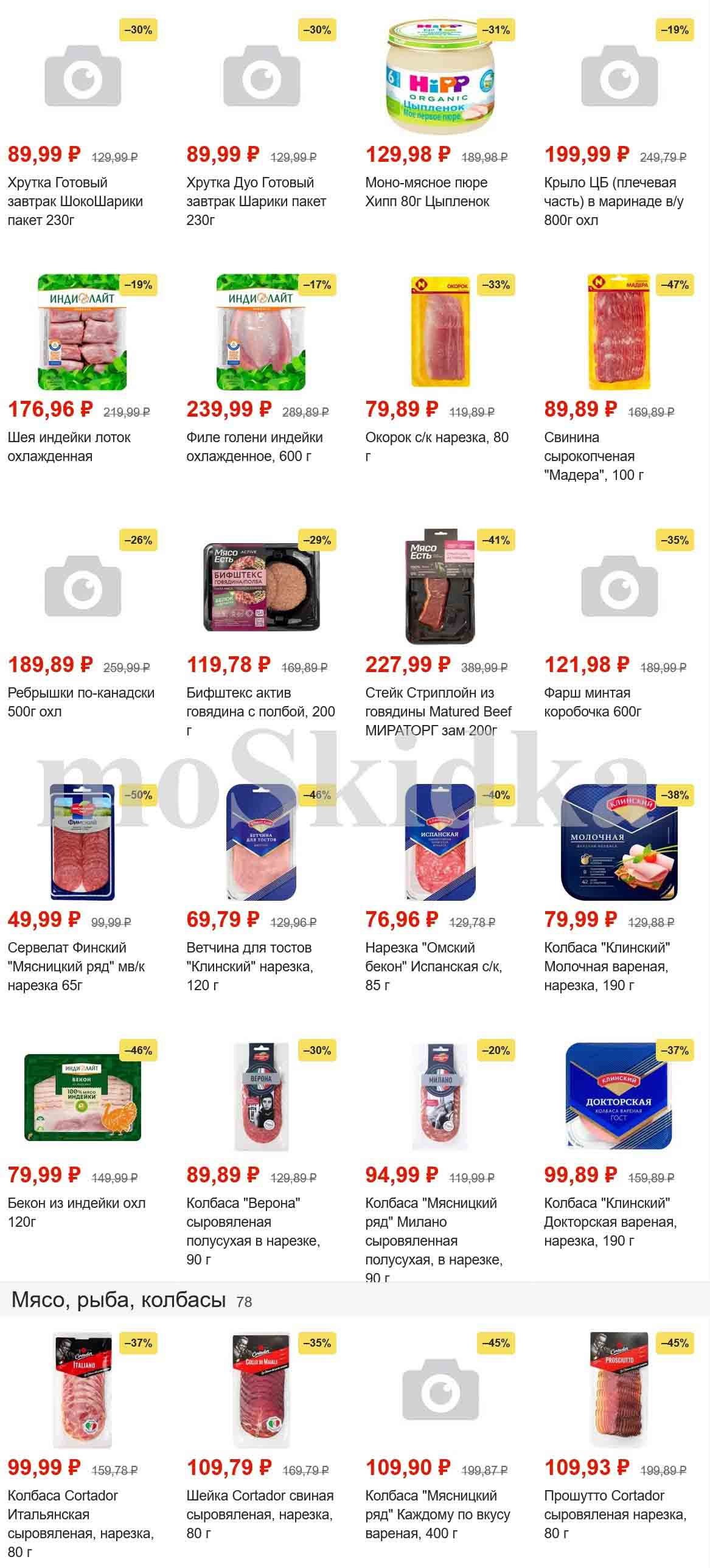
Task: Open Ребрышки по-канадски 500г item
Action: tap(81, 702)
